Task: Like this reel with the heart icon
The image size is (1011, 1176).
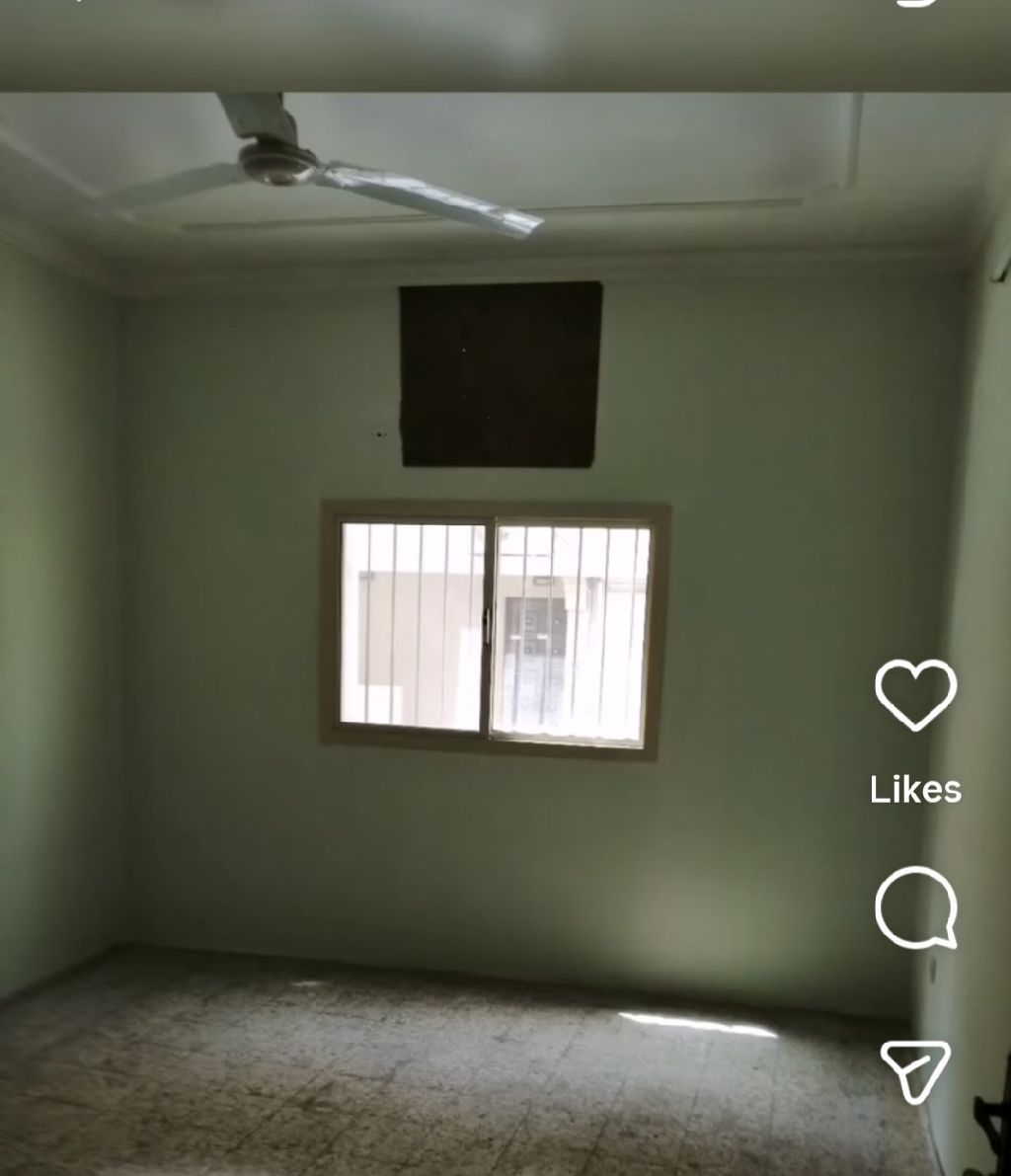Action: (x=915, y=694)
